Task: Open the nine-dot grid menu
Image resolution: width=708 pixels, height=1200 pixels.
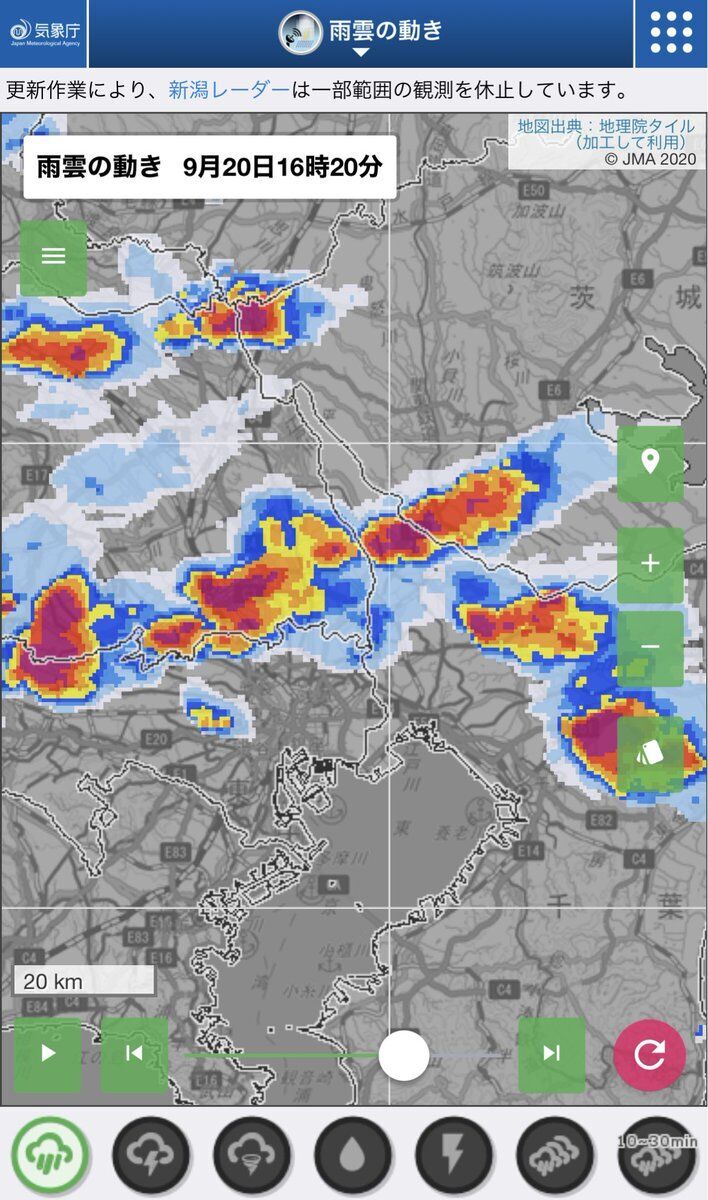Action: coord(671,33)
